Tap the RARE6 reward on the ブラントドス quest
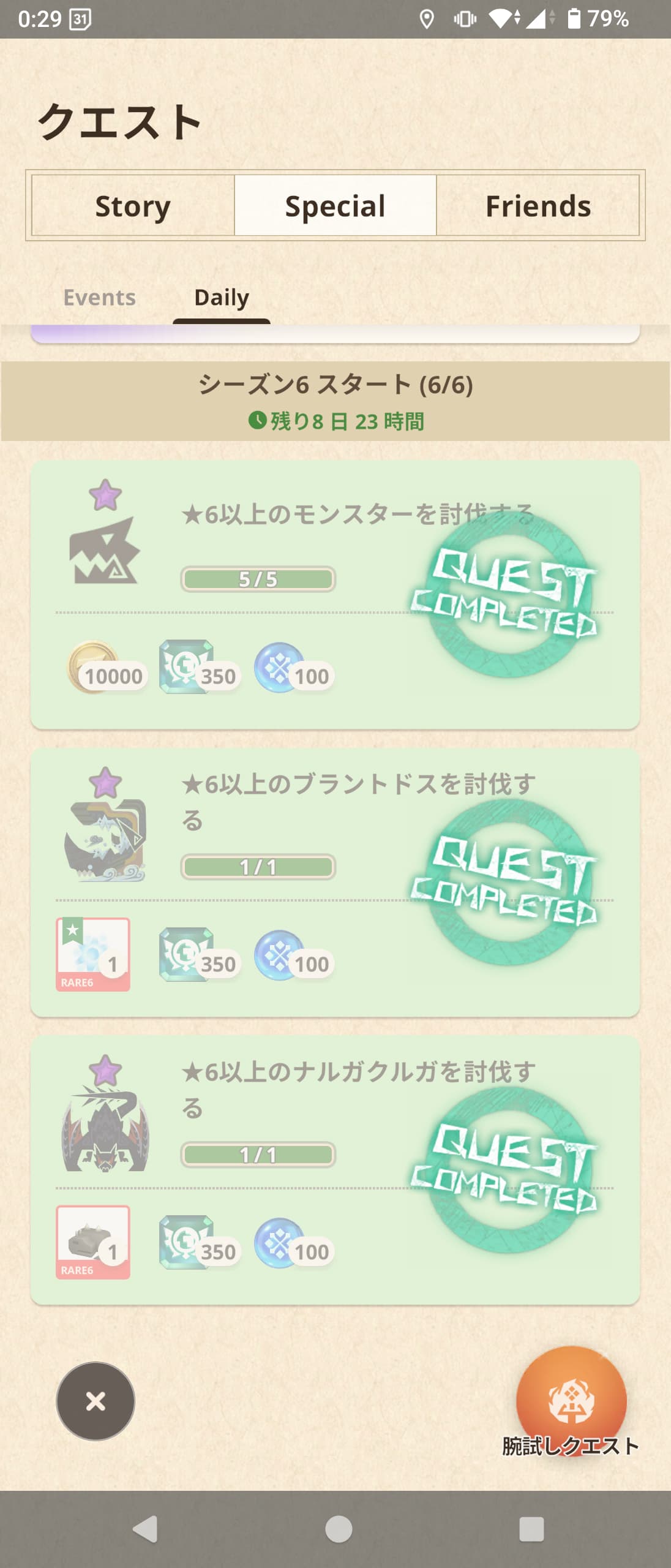This screenshot has height=1568, width=671. click(93, 954)
